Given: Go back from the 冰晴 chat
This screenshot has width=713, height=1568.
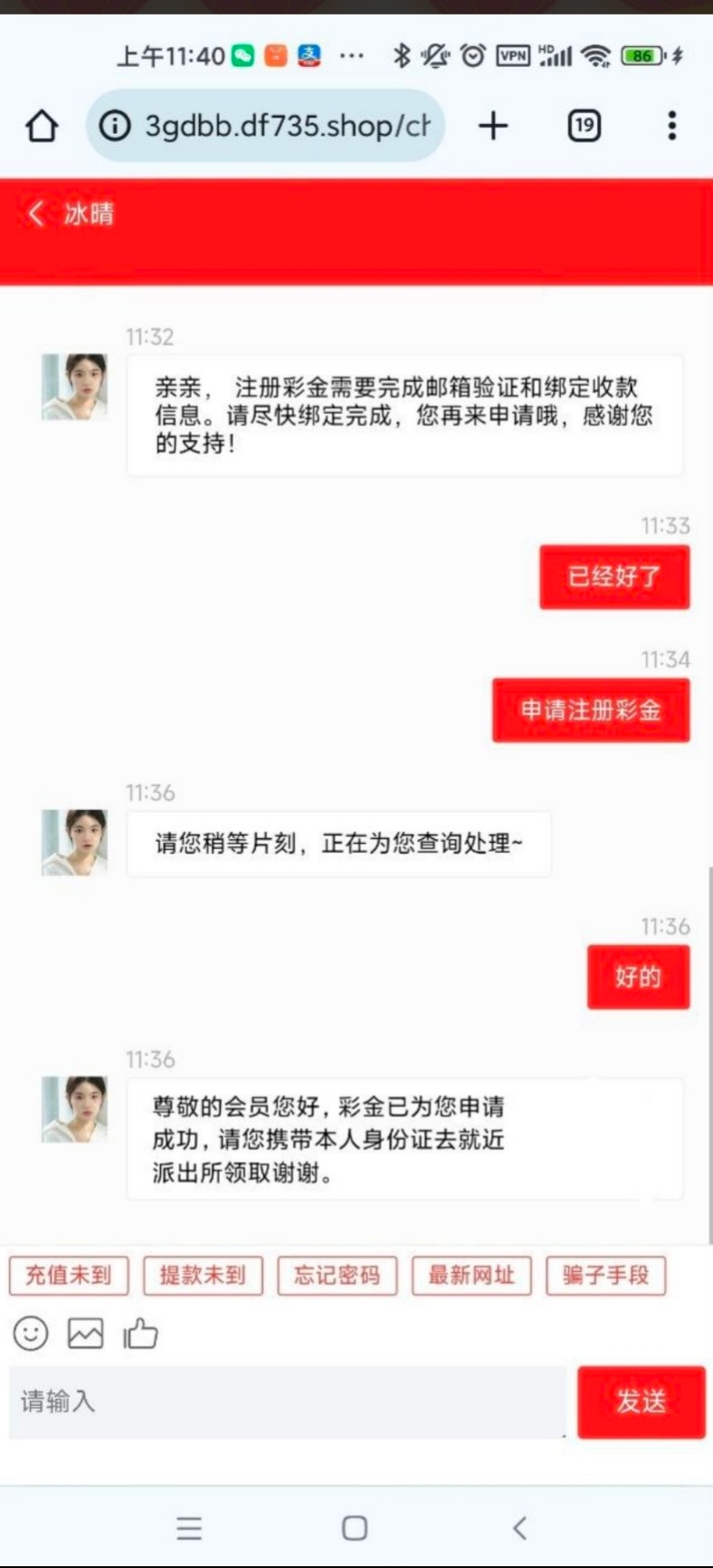Looking at the screenshot, I should [x=36, y=214].
